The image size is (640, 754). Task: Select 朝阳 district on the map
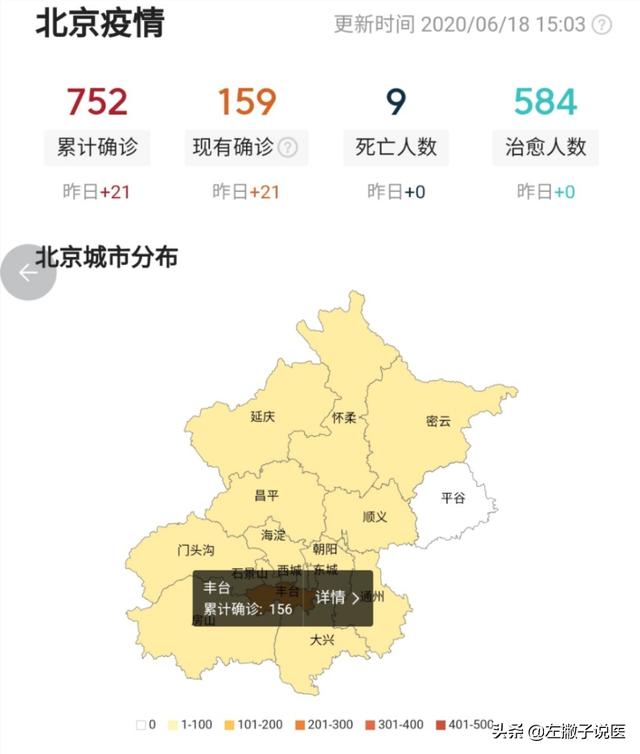pyautogui.click(x=325, y=549)
